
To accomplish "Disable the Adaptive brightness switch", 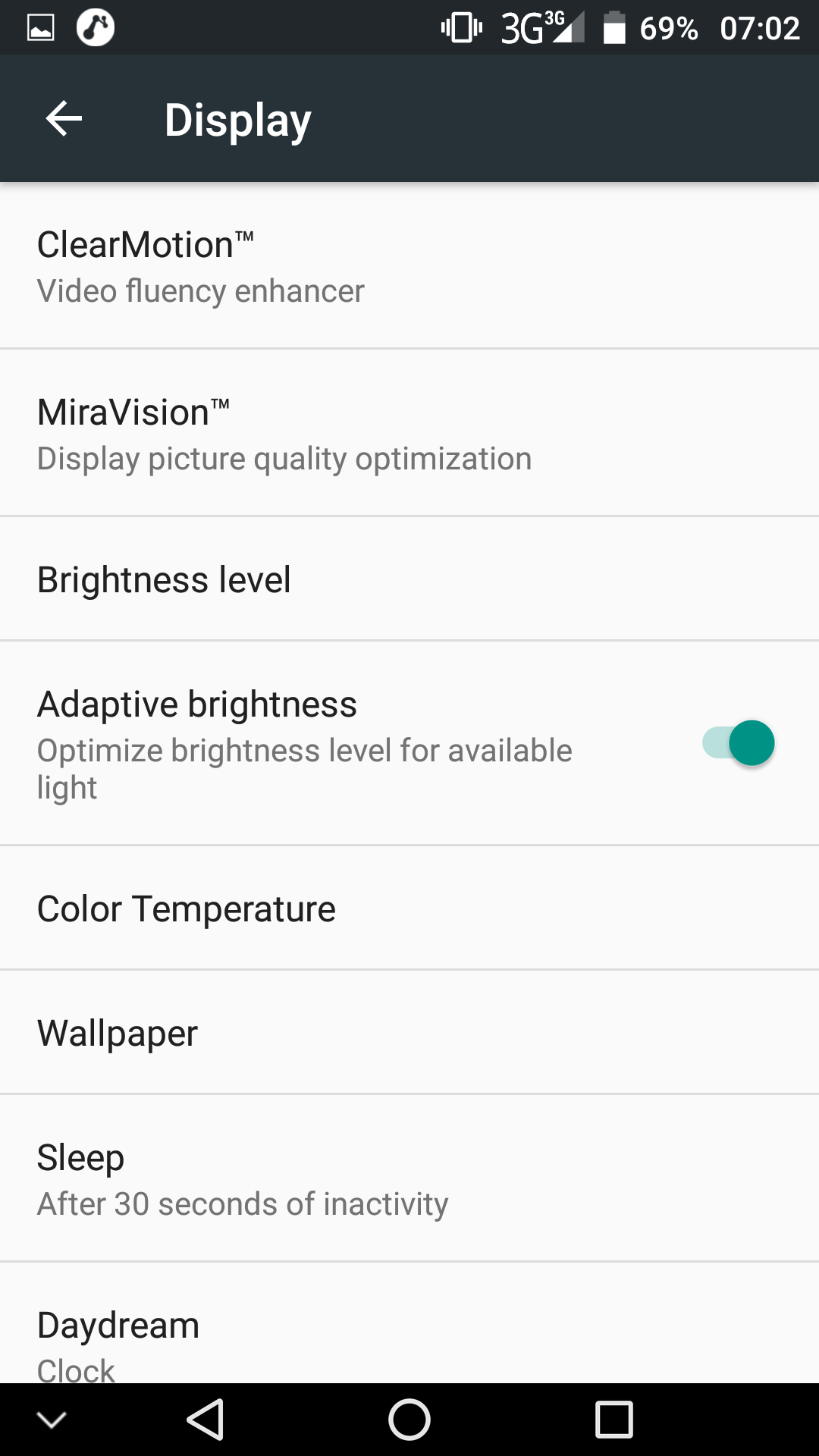I will click(738, 743).
